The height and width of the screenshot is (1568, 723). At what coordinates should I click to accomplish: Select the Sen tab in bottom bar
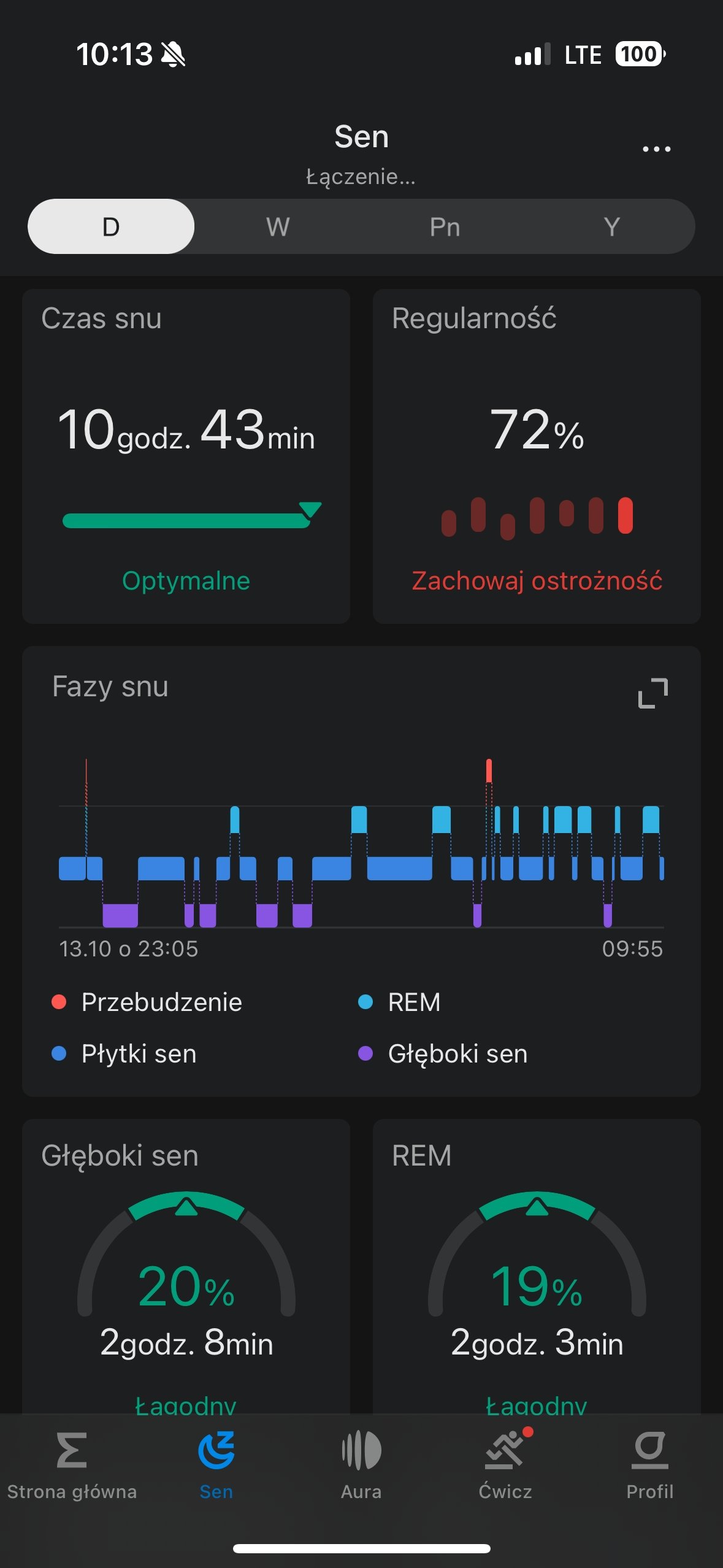(216, 1466)
